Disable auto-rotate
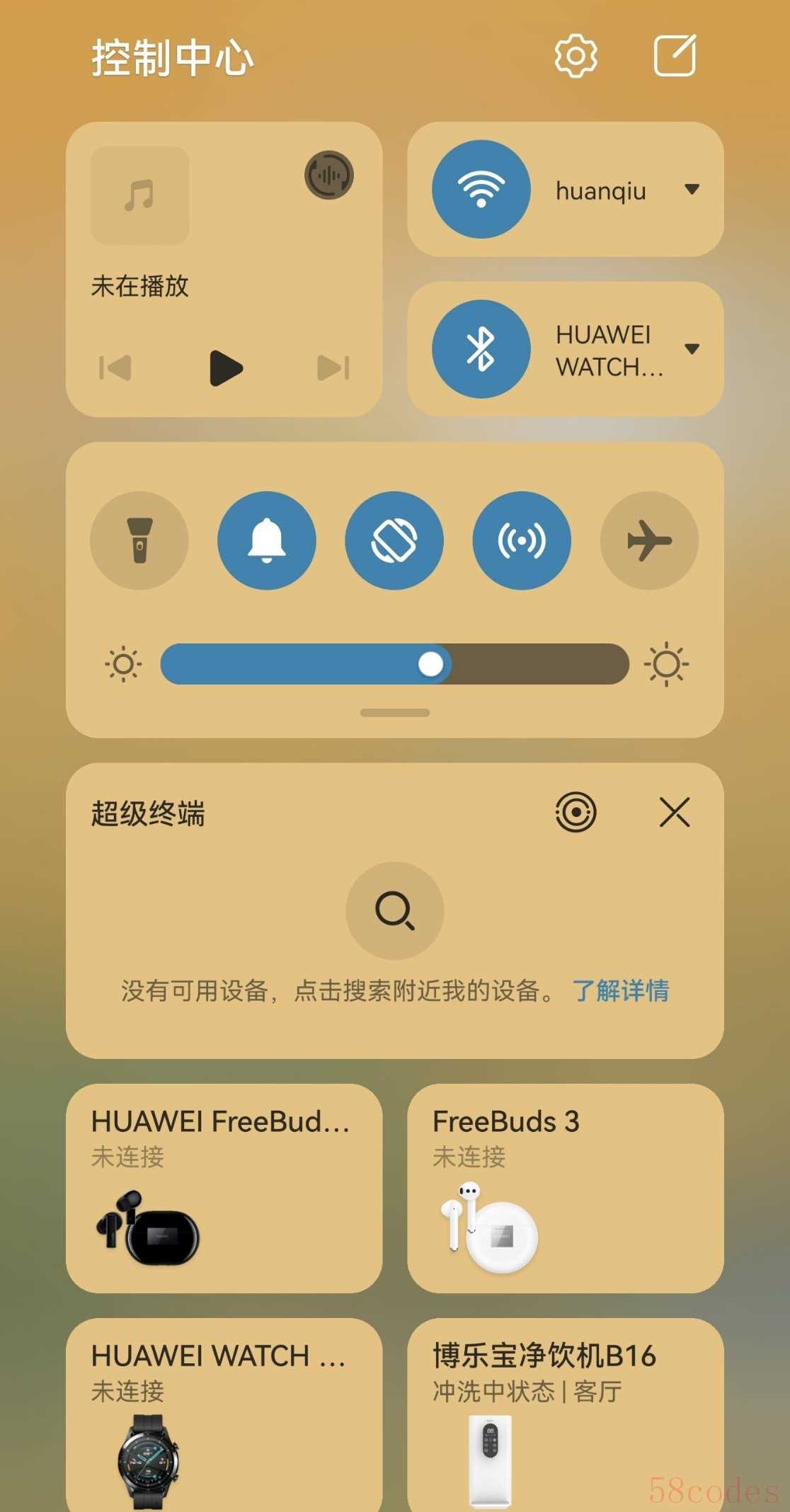The width and height of the screenshot is (790, 1512). coord(394,541)
